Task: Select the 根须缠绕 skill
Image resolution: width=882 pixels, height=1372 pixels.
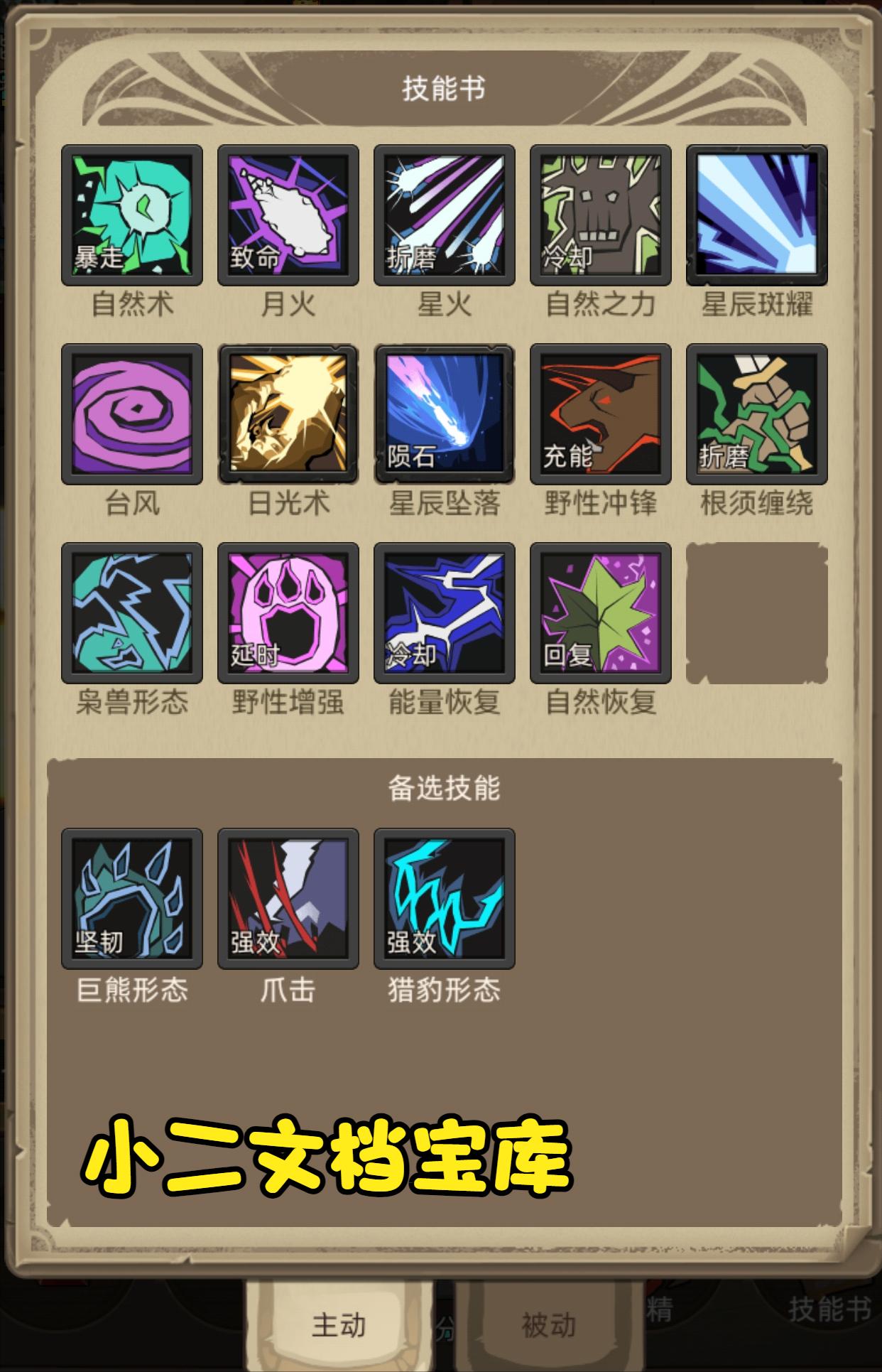Action: (757, 414)
